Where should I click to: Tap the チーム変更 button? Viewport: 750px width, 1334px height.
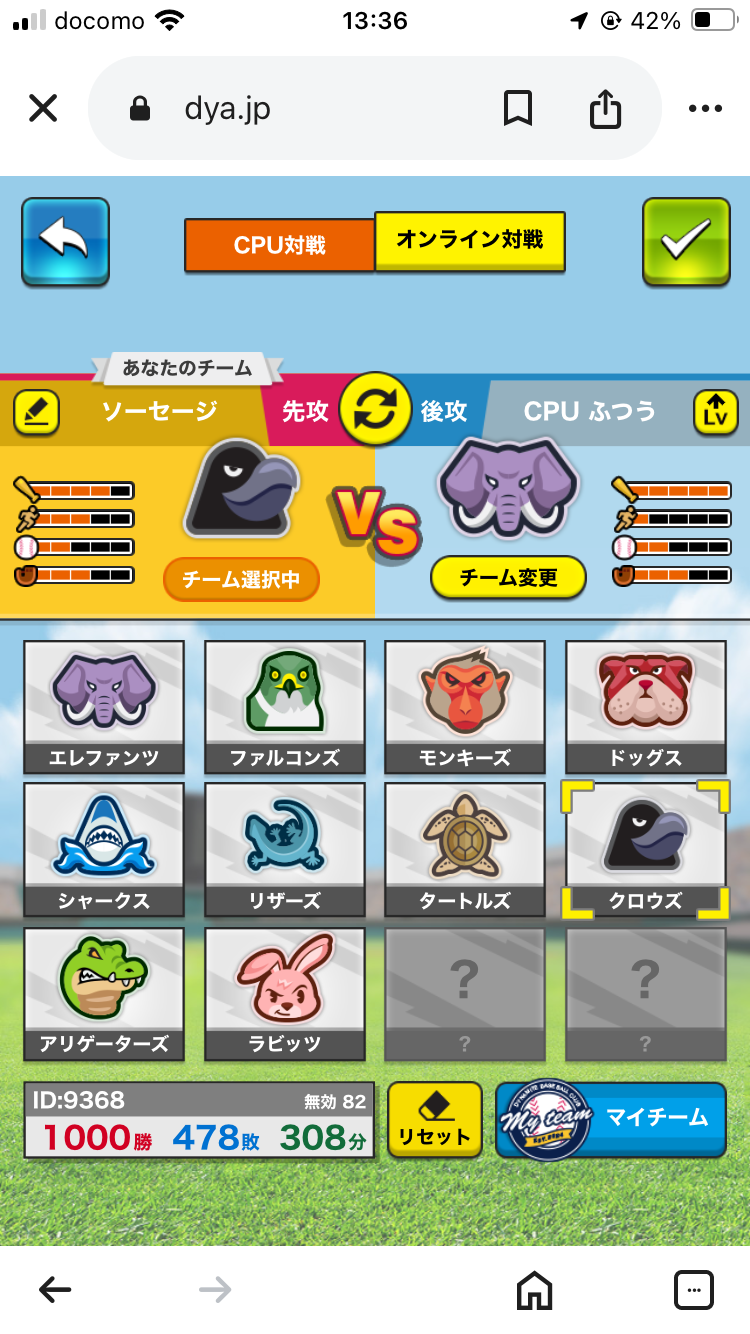pos(508,577)
